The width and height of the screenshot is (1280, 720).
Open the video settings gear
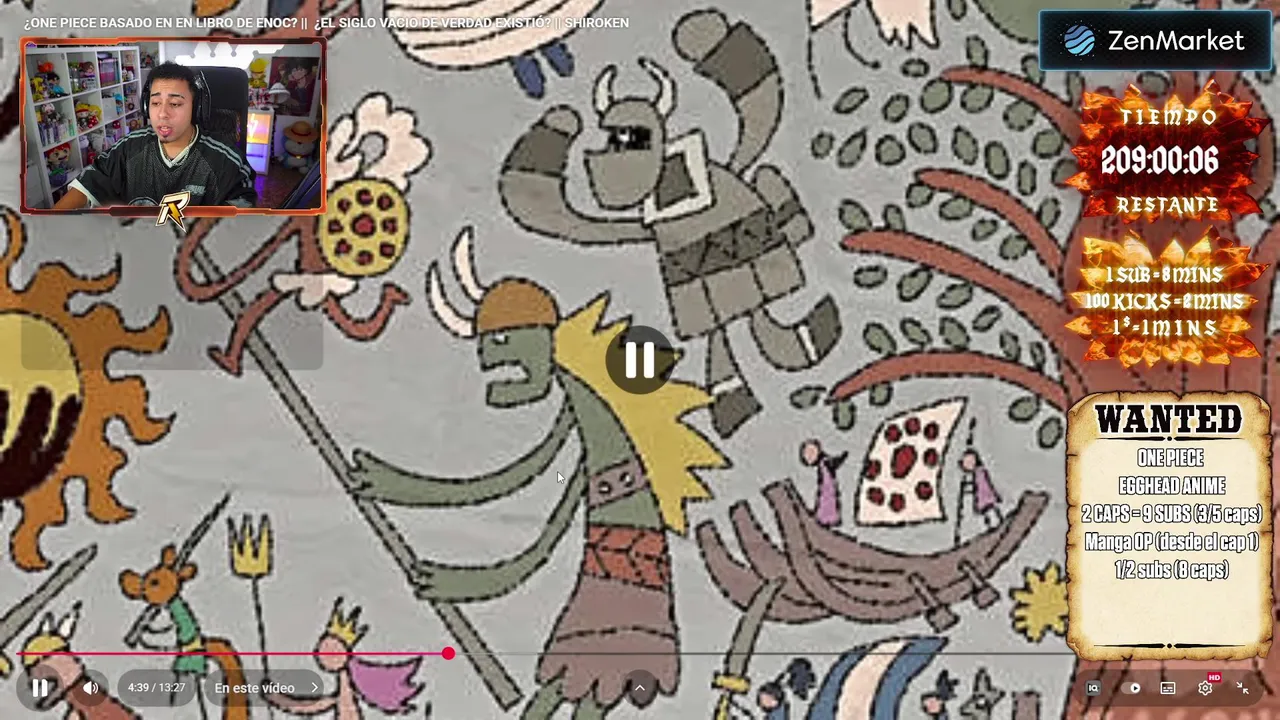coord(1205,688)
